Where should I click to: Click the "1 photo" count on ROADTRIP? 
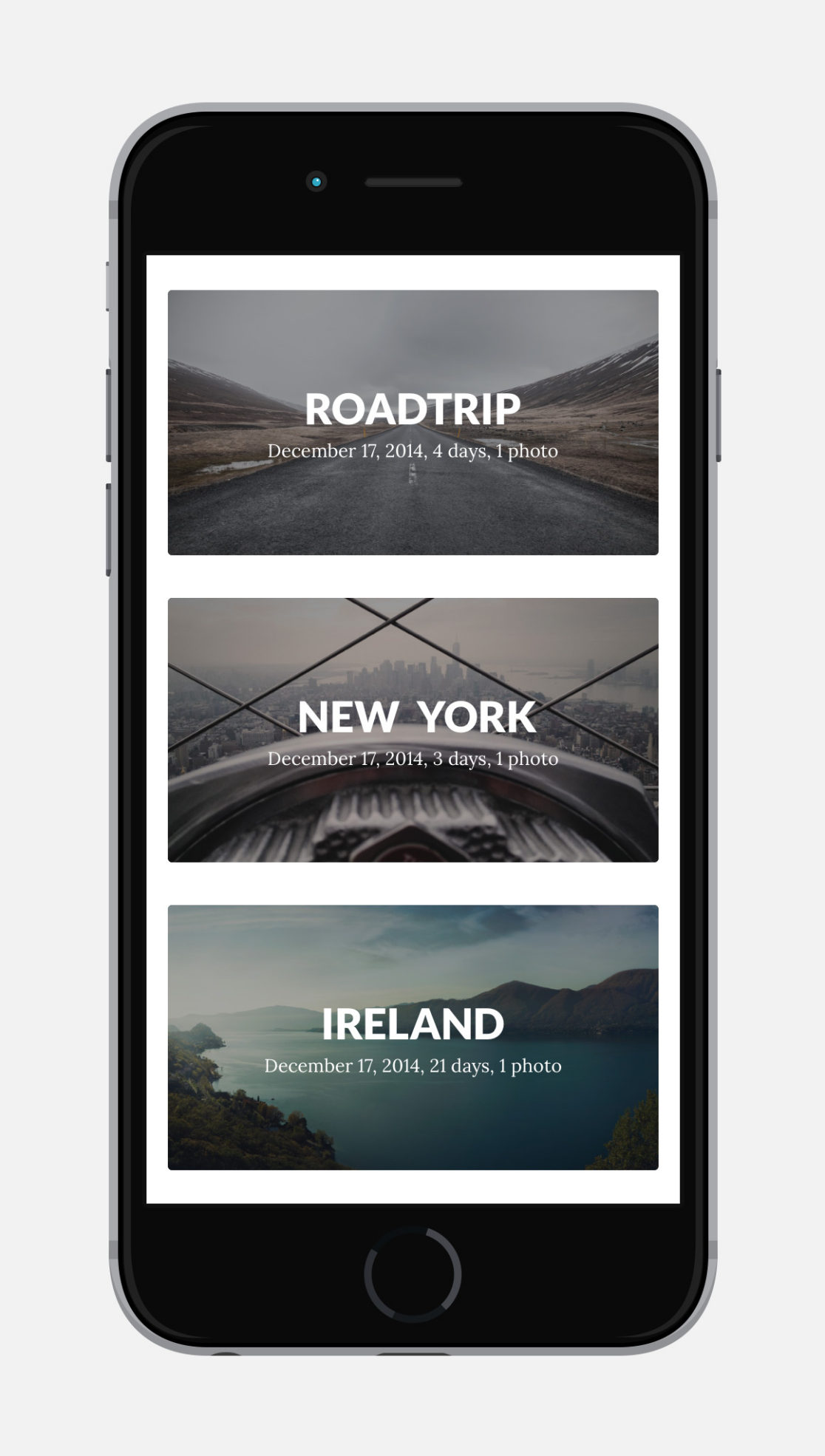tap(530, 449)
